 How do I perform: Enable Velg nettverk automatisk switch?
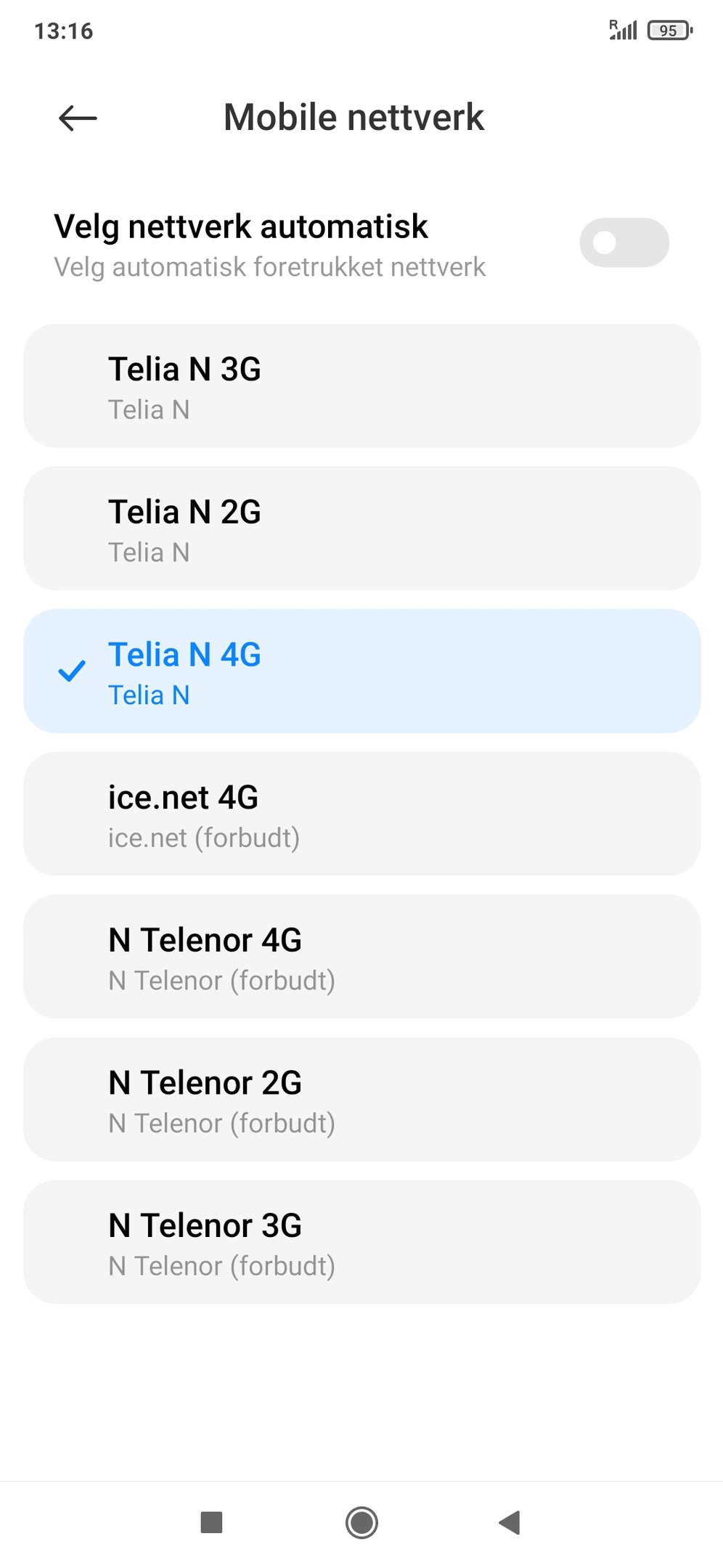coord(624,242)
